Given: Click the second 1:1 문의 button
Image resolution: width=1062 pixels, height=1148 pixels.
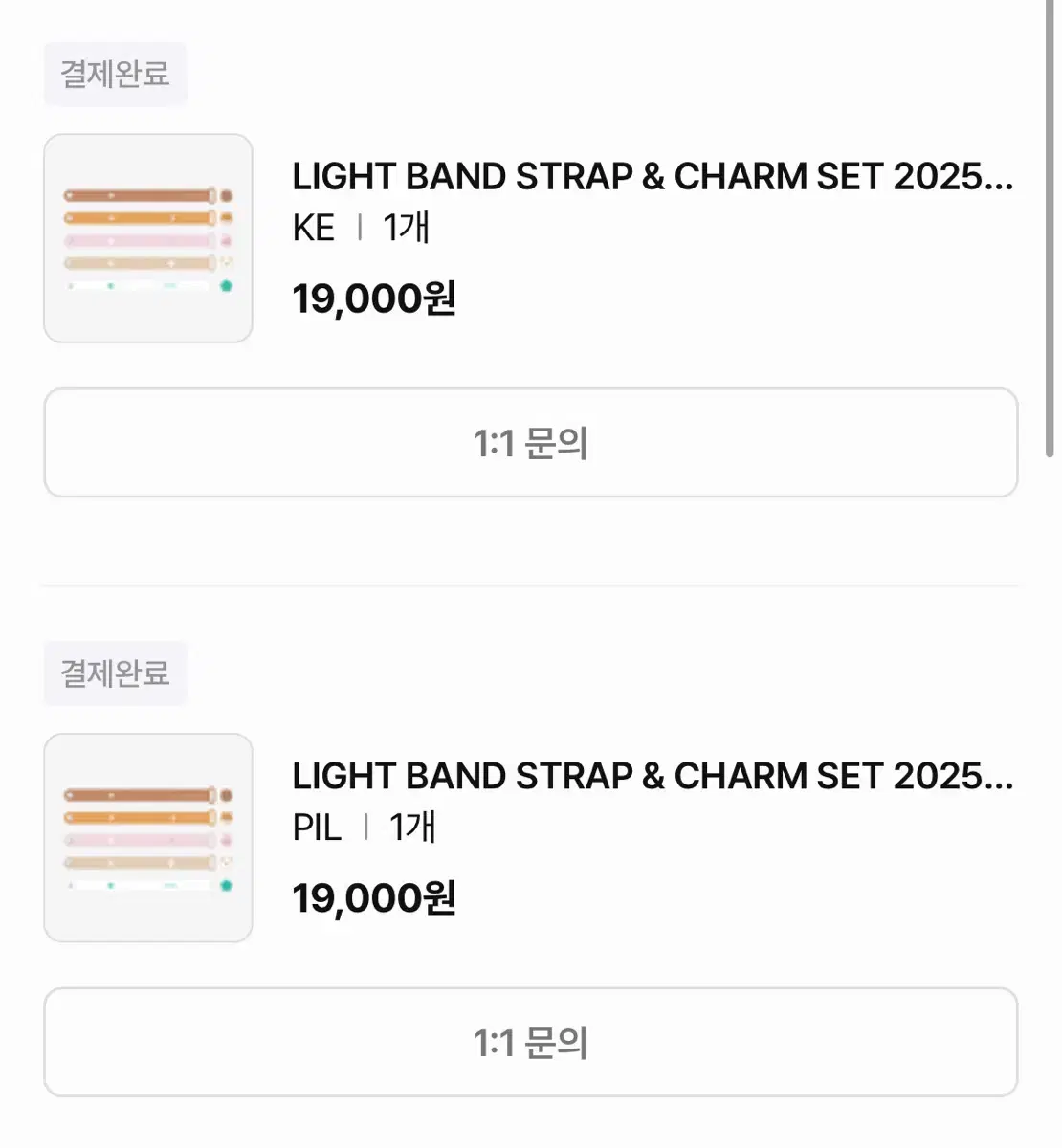Looking at the screenshot, I should pyautogui.click(x=531, y=1043).
